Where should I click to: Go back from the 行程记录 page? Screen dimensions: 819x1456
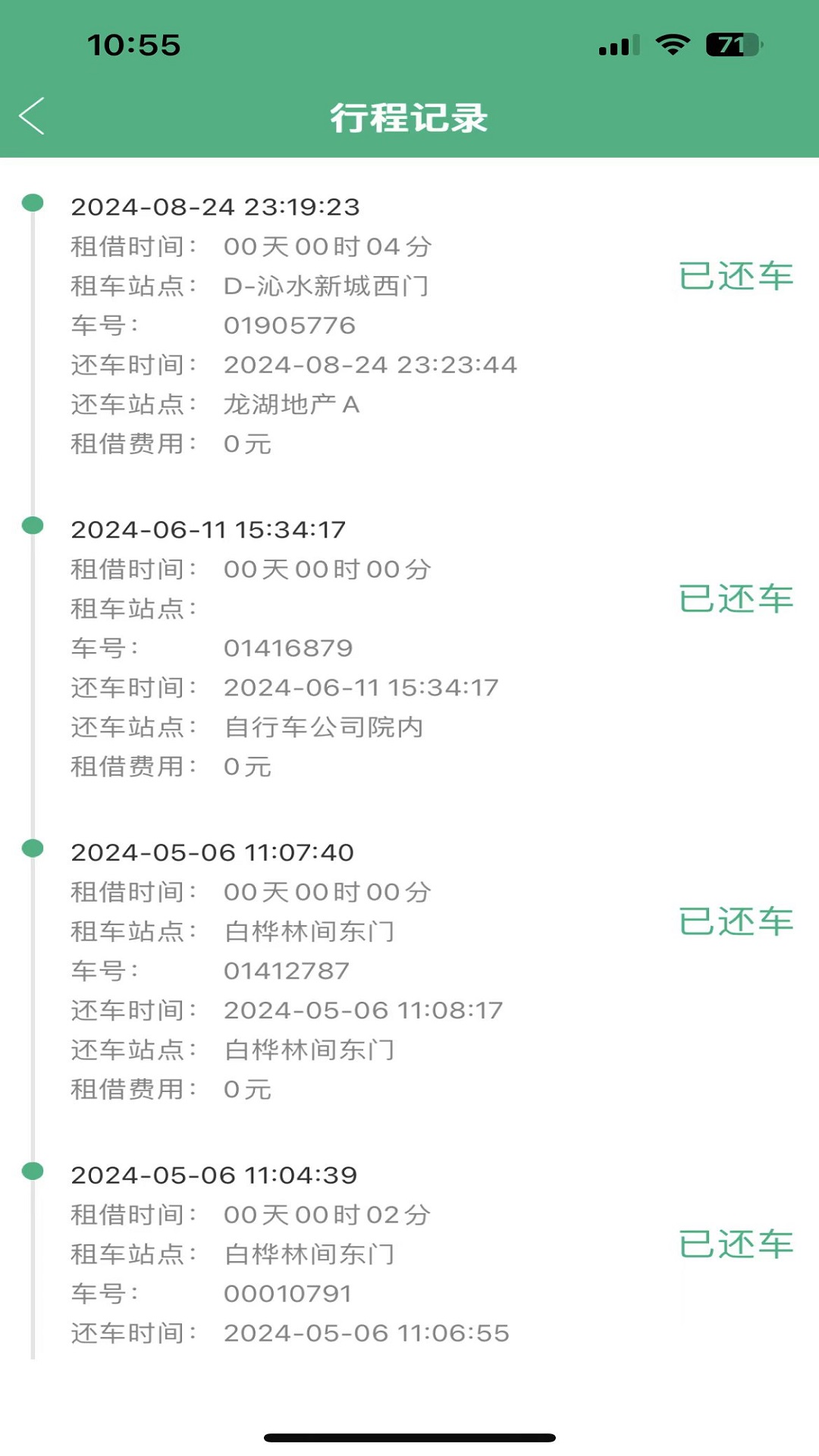(x=32, y=116)
